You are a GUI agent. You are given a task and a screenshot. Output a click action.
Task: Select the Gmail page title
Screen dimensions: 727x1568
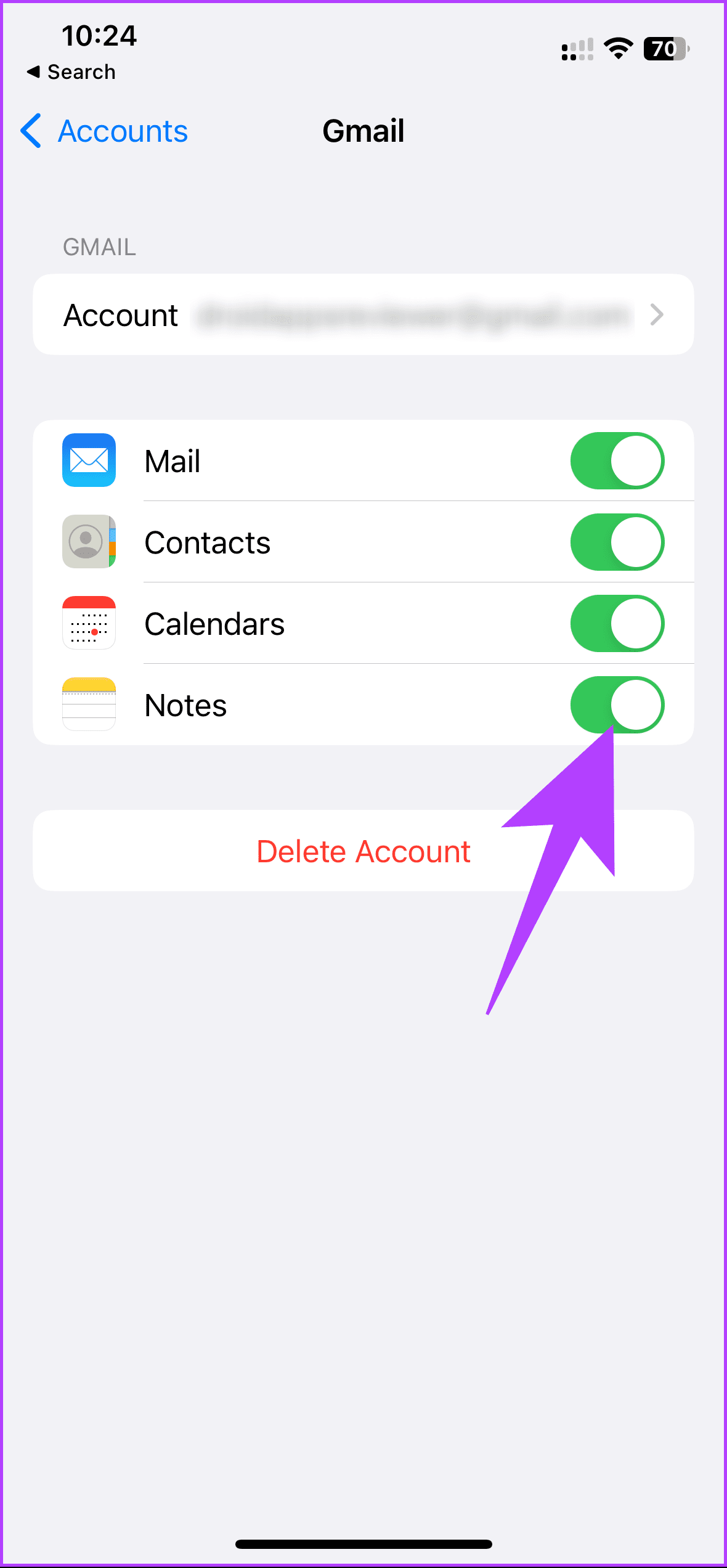click(x=363, y=131)
